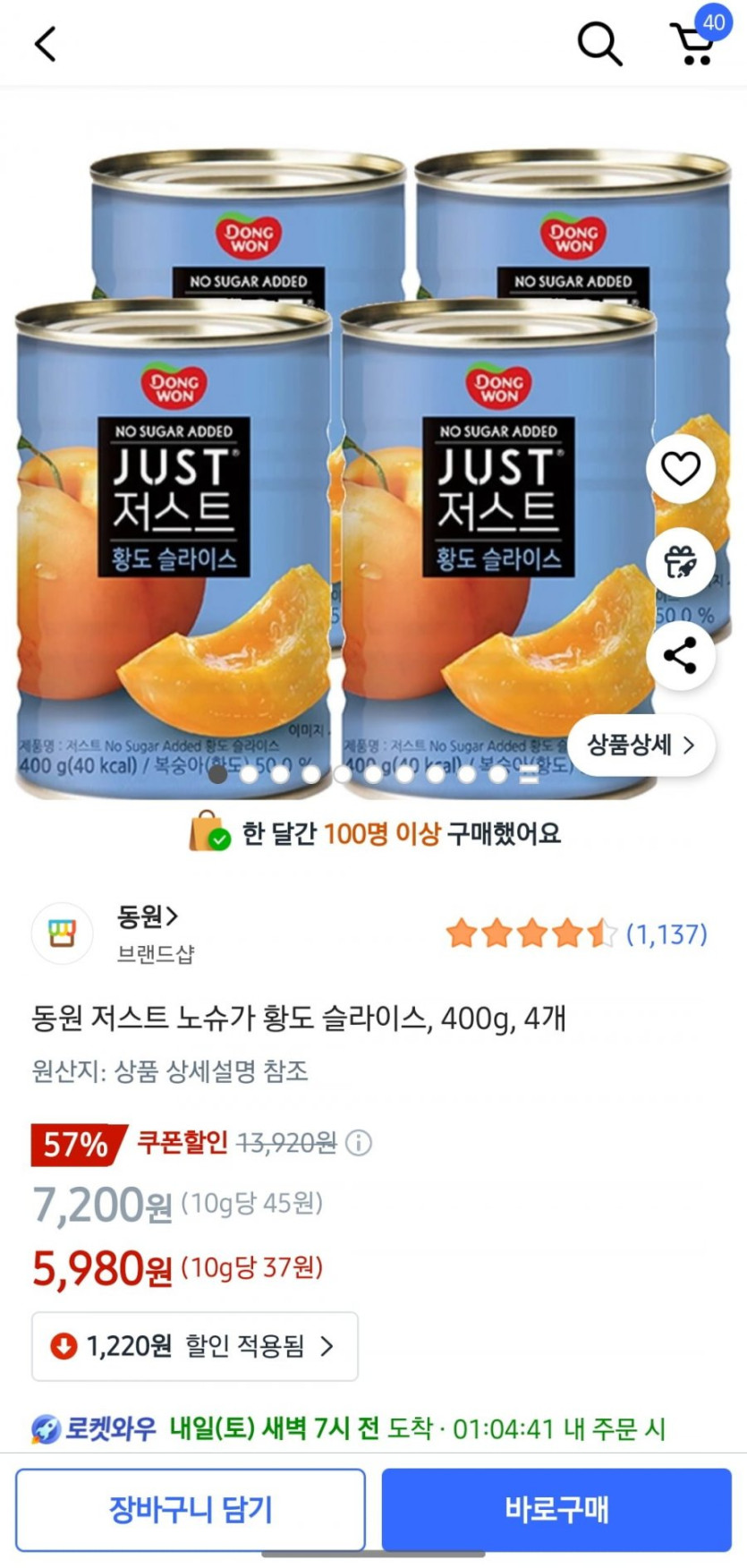Expand the 1,220원 할인 적용됨 details

click(x=195, y=1347)
